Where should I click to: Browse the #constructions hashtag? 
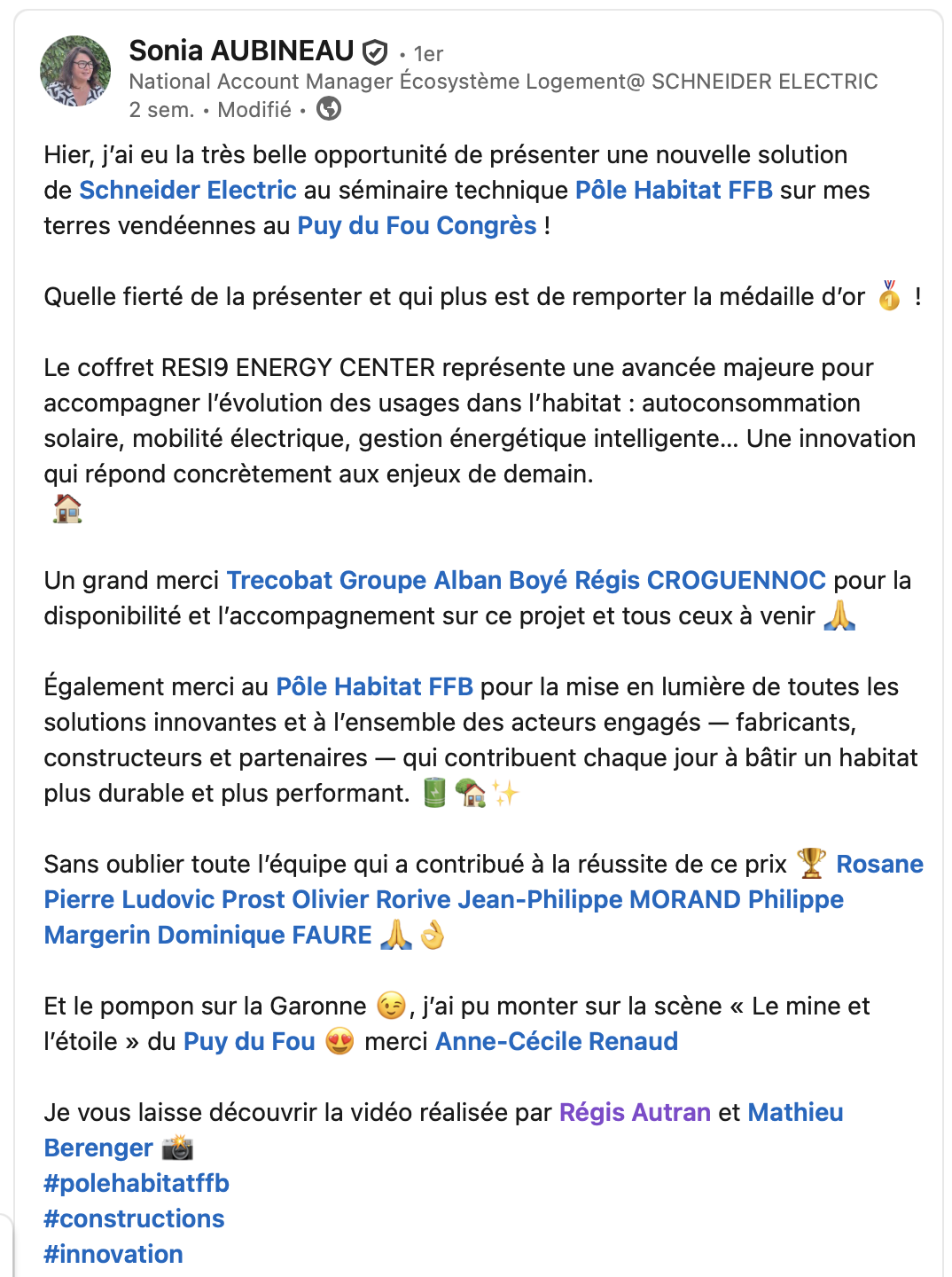134,1218
